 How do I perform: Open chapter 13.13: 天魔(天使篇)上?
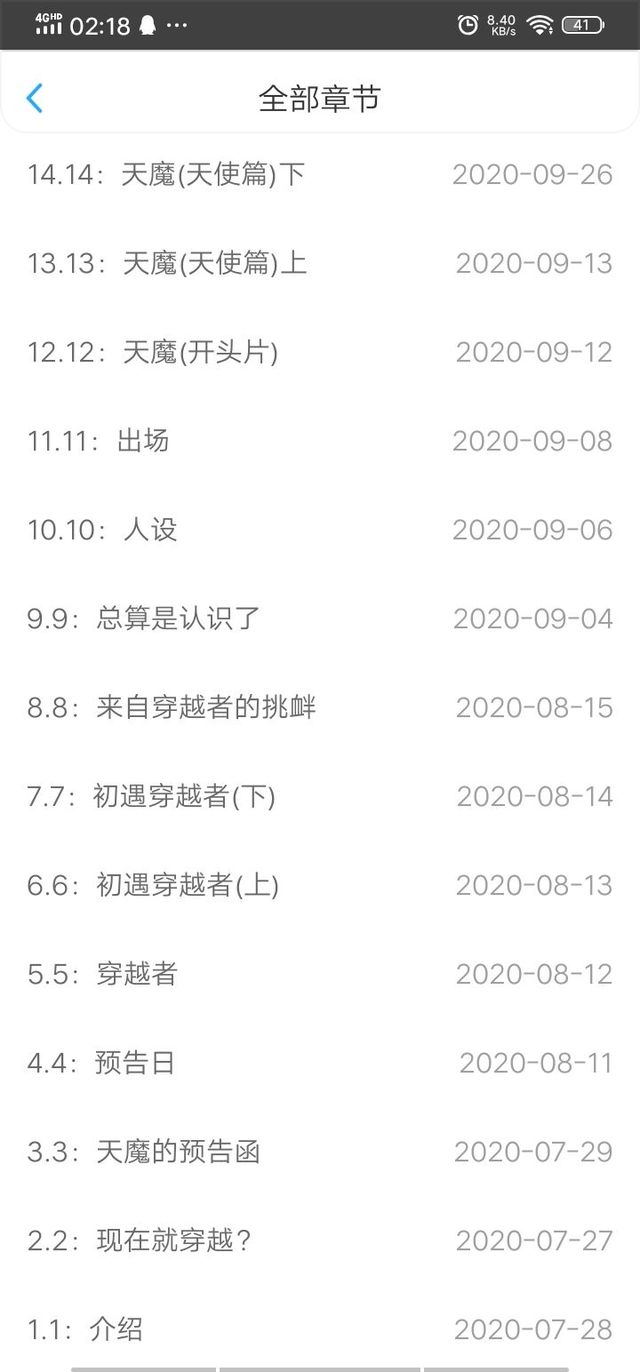coord(167,263)
